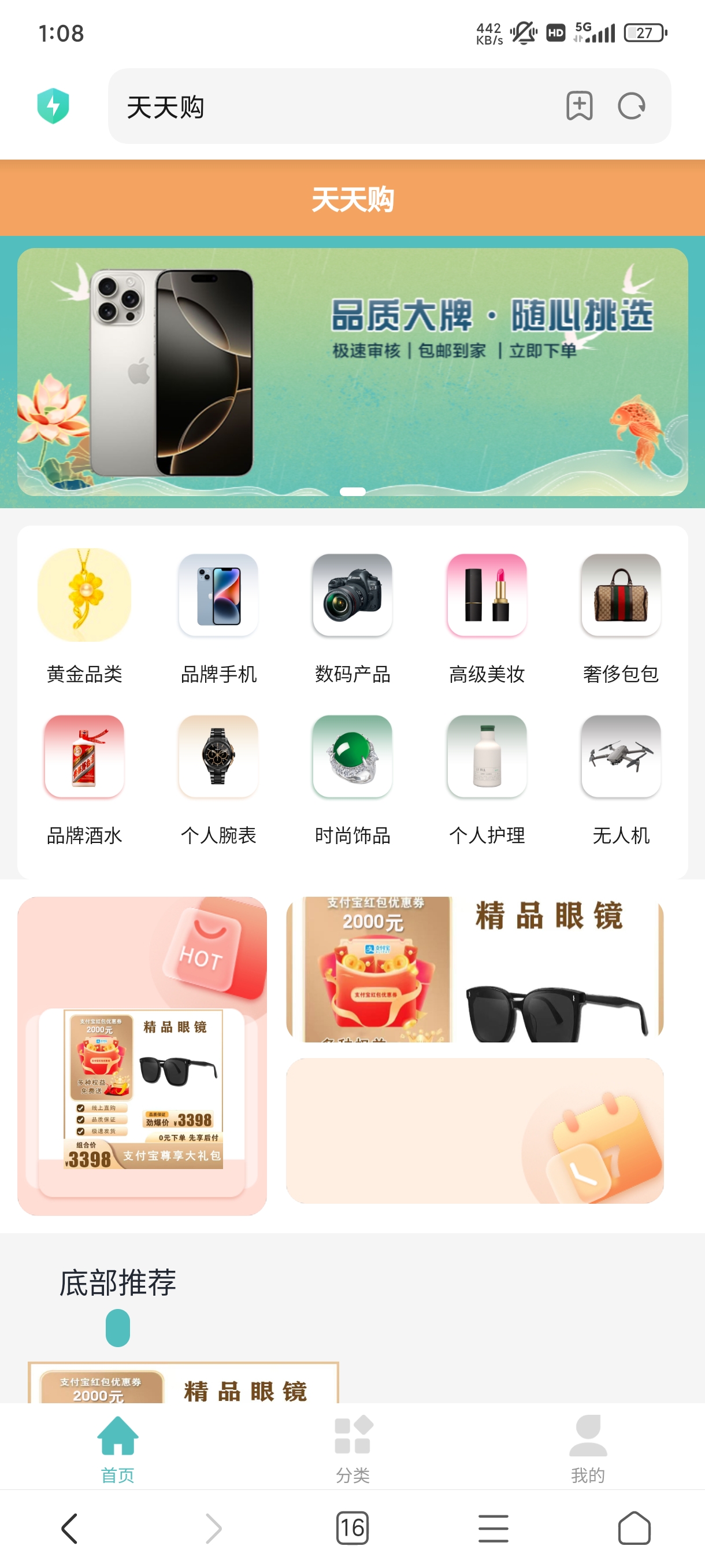Open the 黄金品类 category

pos(84,616)
